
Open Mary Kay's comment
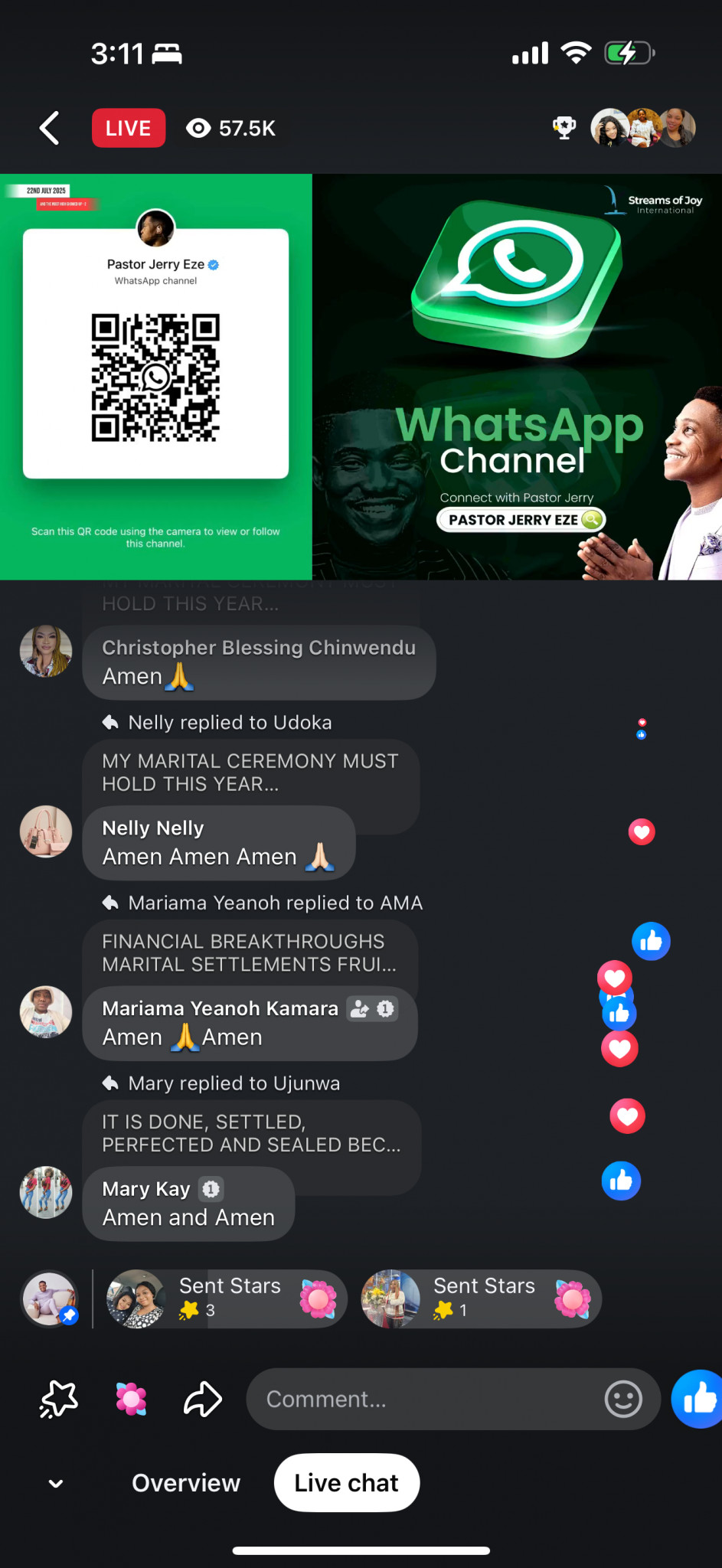click(188, 1204)
